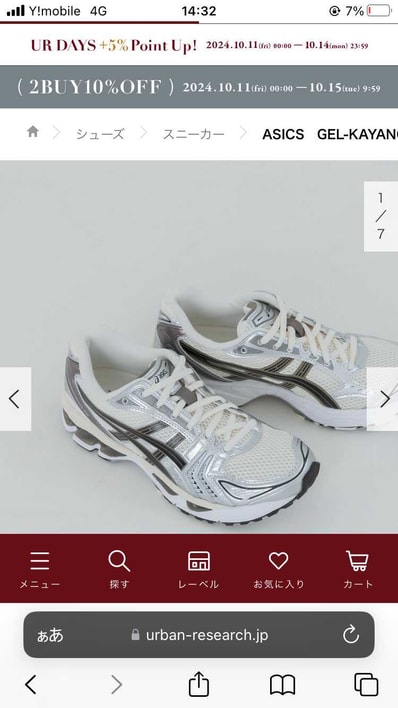Viewport: 398px width, 708px height.
Task: Open 探す search
Action: point(119,569)
